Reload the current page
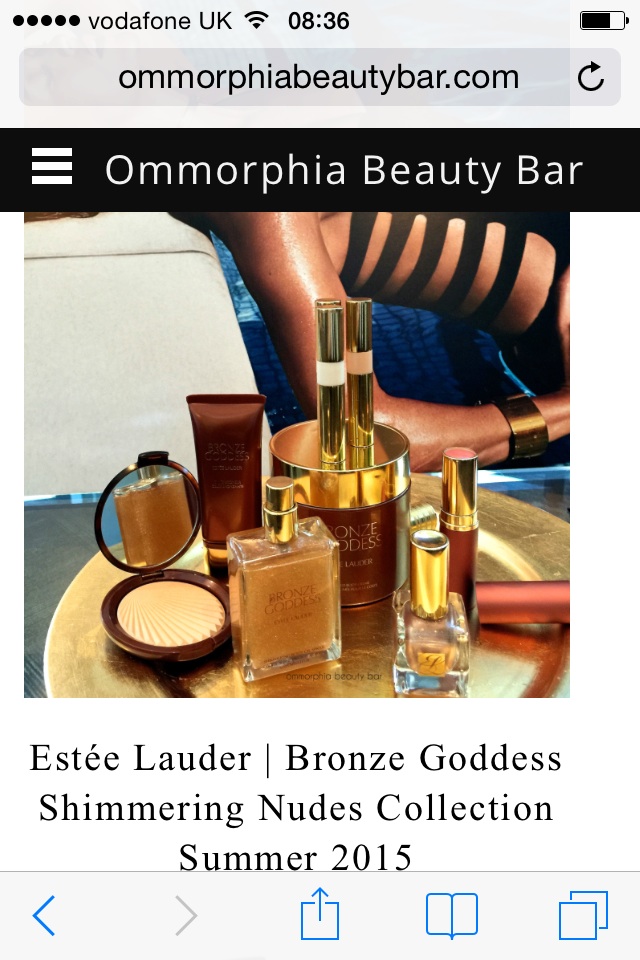 coord(591,77)
